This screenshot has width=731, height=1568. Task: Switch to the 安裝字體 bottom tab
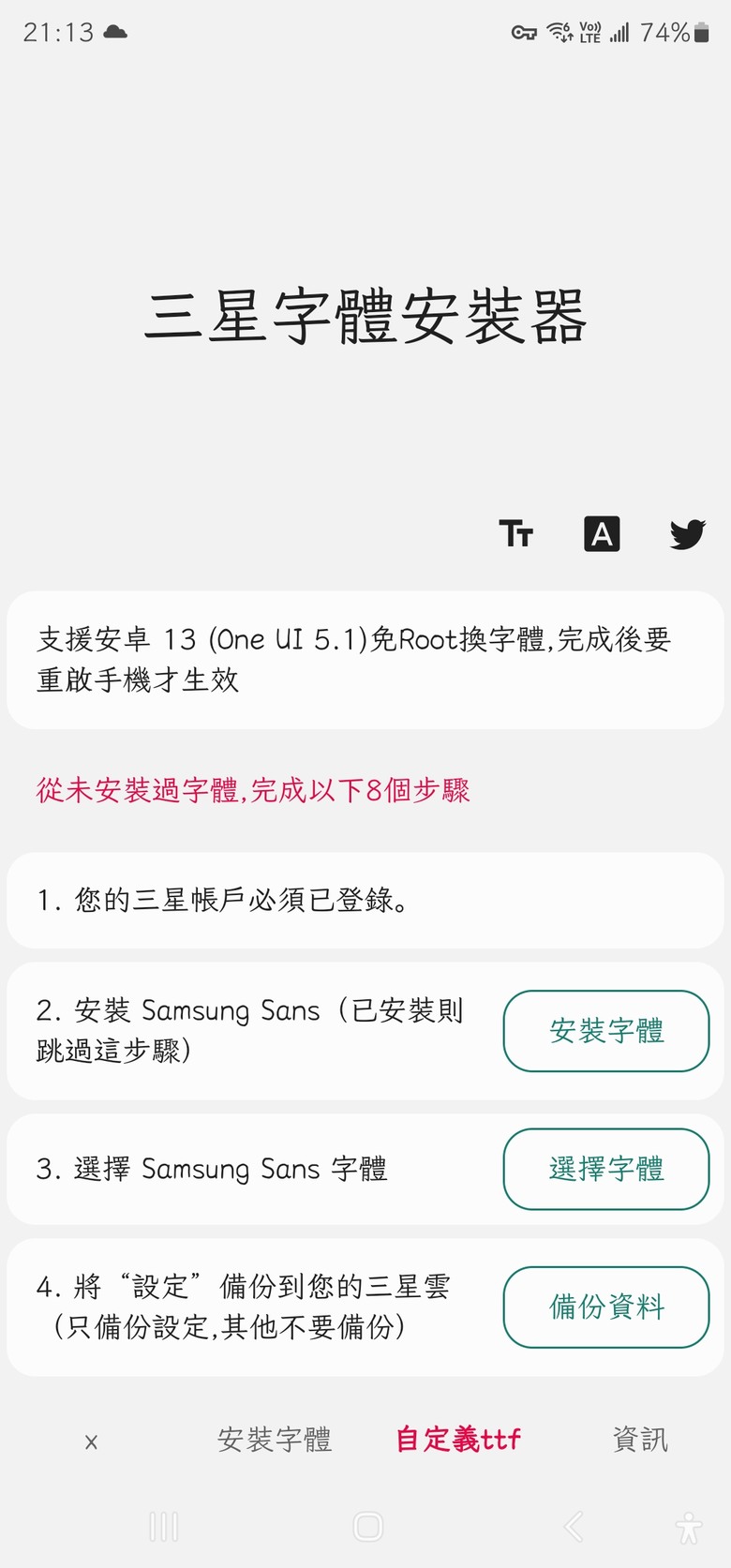[x=275, y=1440]
